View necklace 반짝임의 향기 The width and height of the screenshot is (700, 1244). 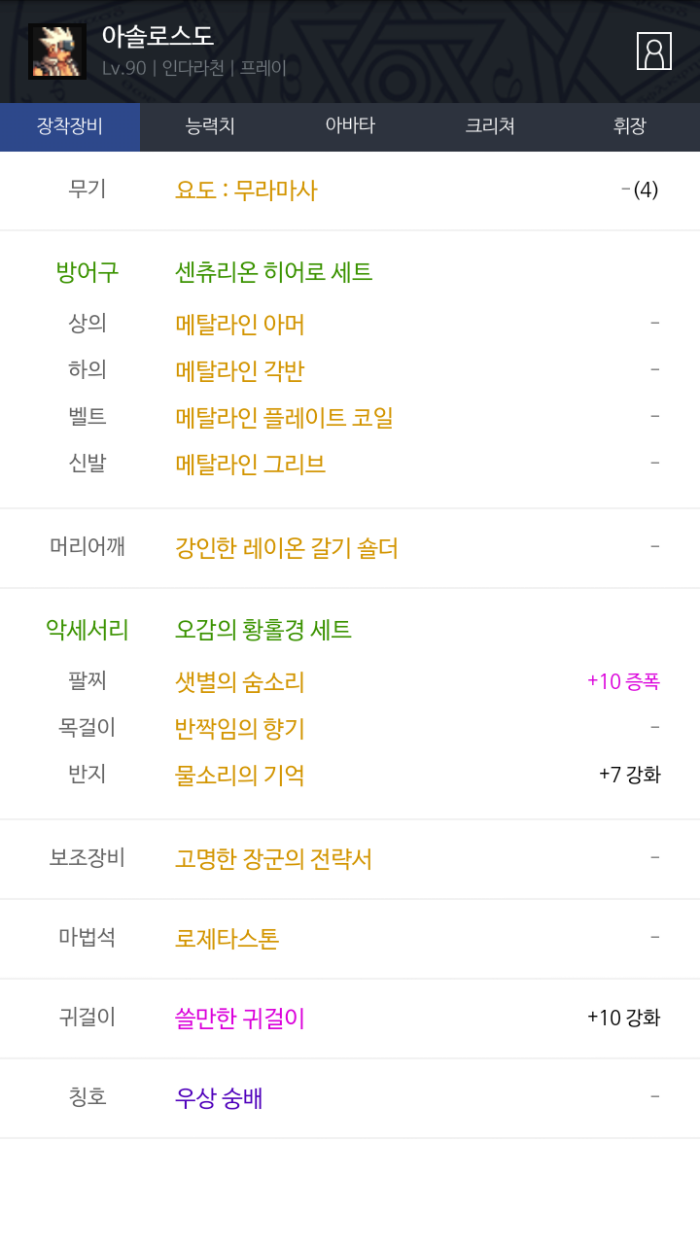[x=240, y=730]
